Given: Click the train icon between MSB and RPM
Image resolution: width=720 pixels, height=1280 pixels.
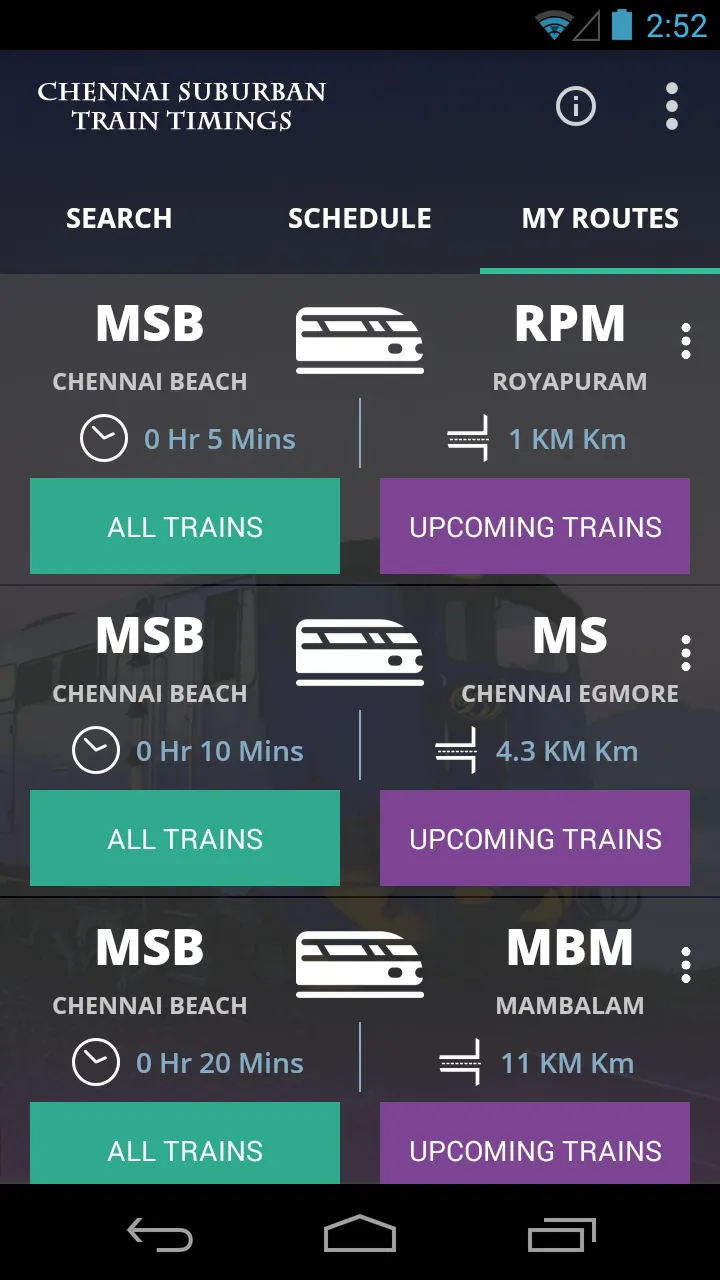Looking at the screenshot, I should click(360, 339).
